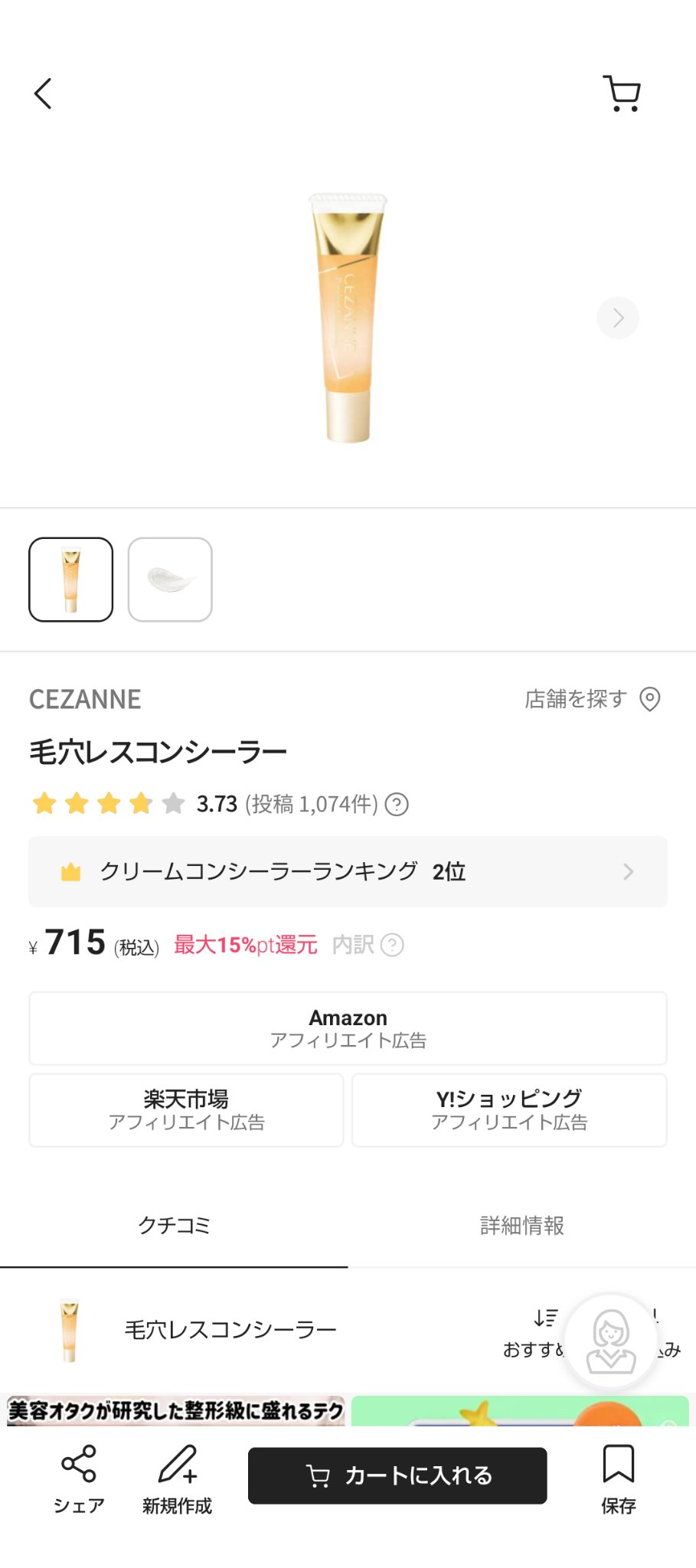Select the fifth star to rate the product

click(x=174, y=803)
